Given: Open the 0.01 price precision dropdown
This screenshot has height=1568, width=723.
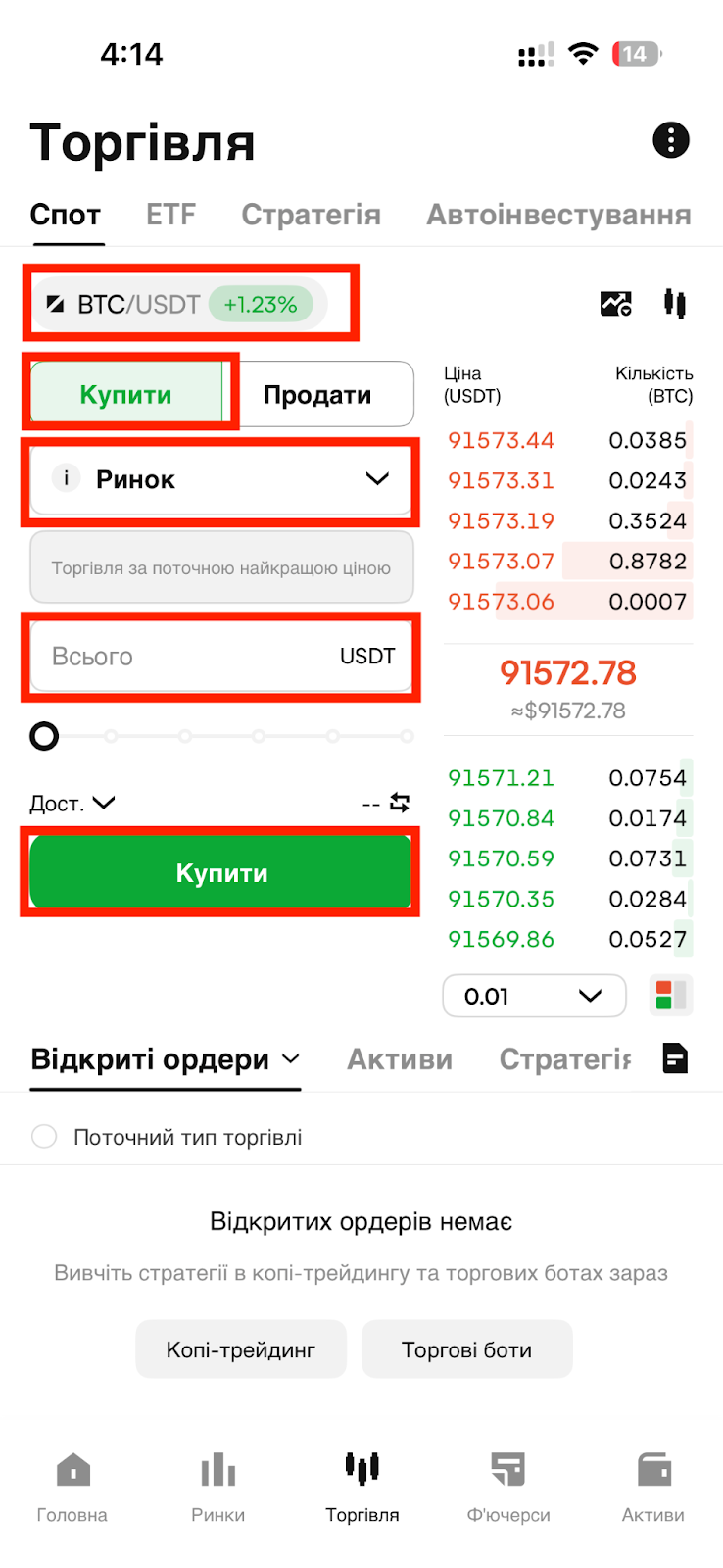Looking at the screenshot, I should [x=534, y=997].
